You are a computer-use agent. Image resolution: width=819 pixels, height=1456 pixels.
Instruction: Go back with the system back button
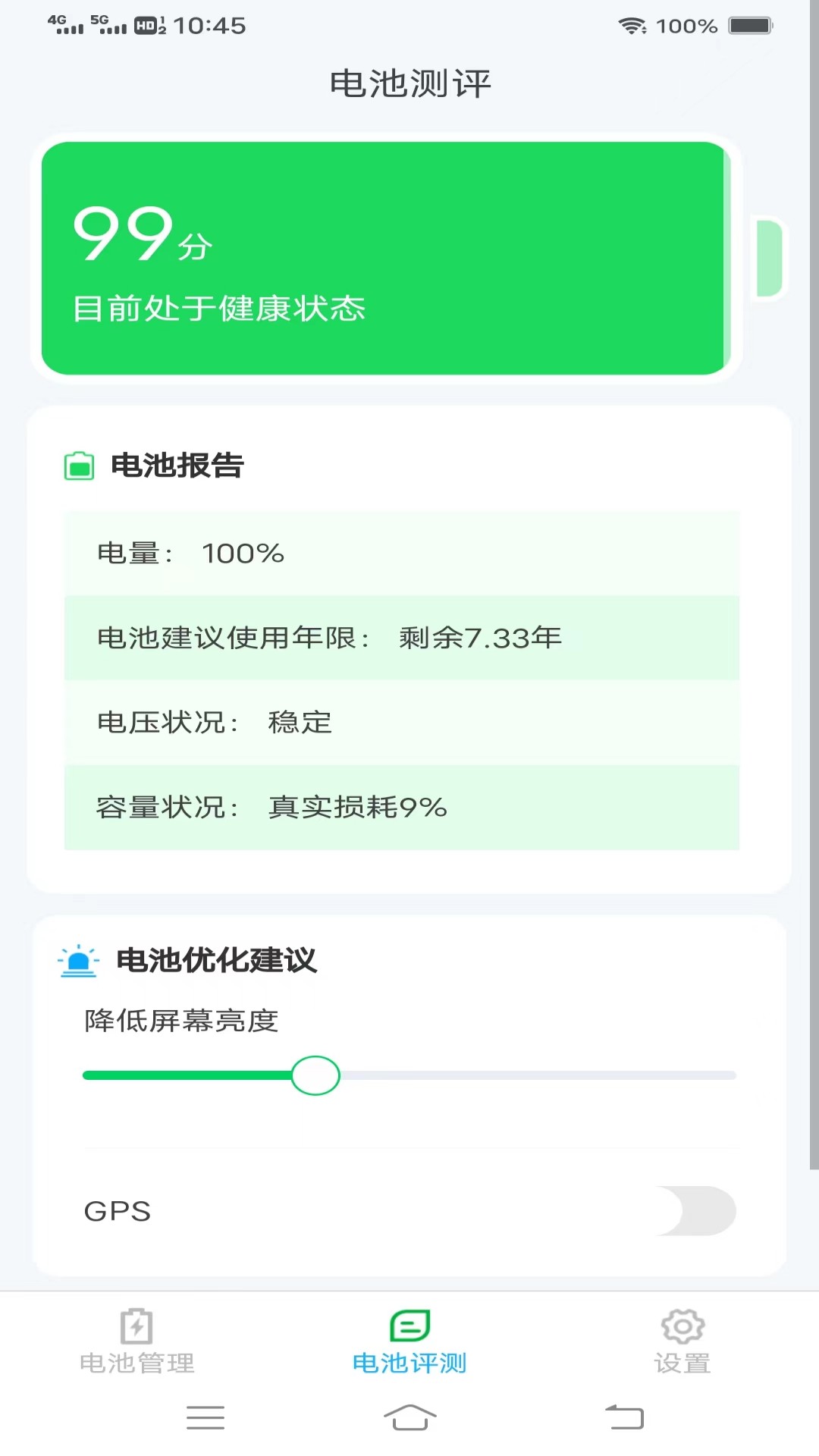pyautogui.click(x=624, y=1417)
